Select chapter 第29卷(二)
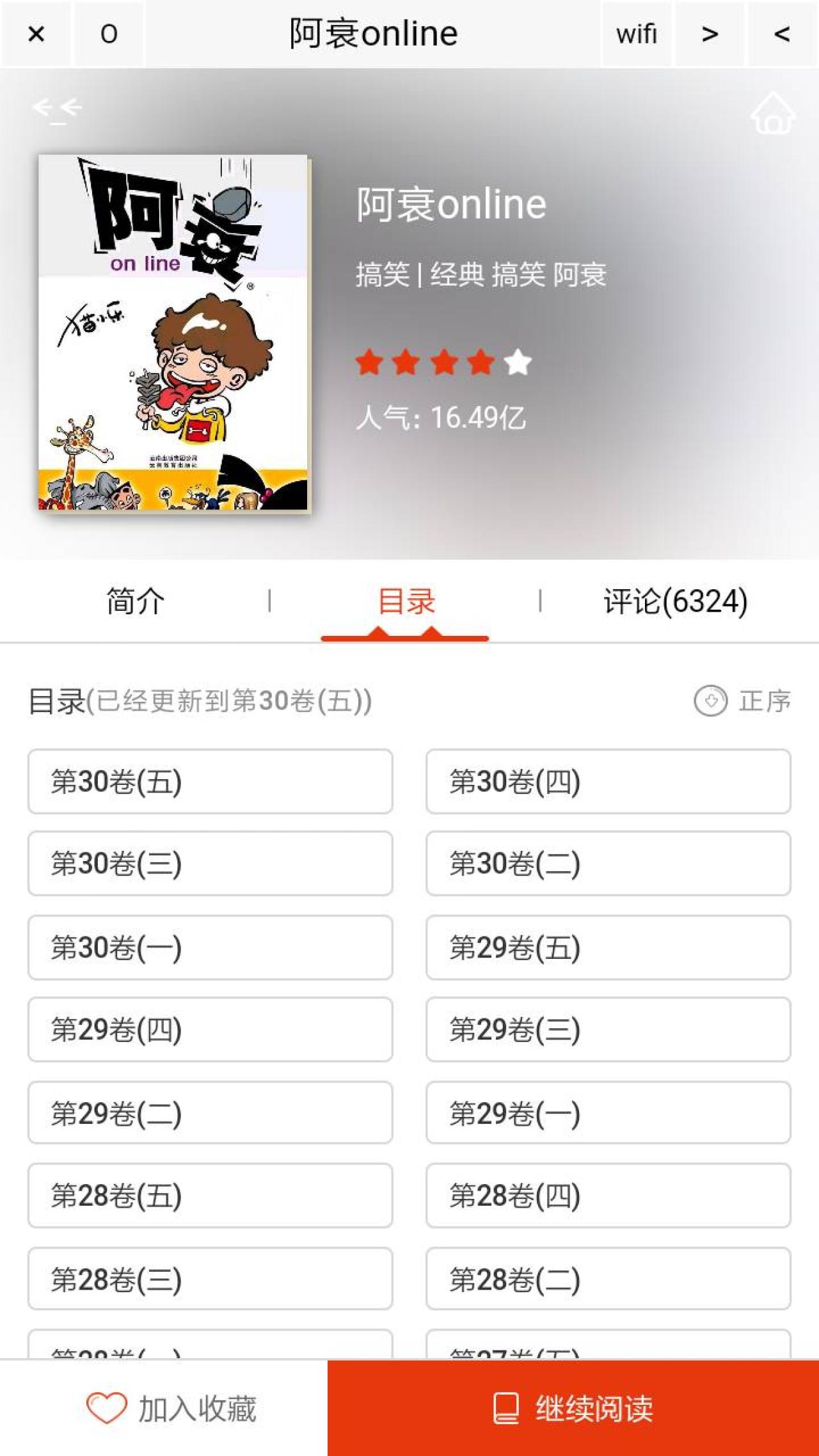The image size is (819, 1456). click(210, 1113)
